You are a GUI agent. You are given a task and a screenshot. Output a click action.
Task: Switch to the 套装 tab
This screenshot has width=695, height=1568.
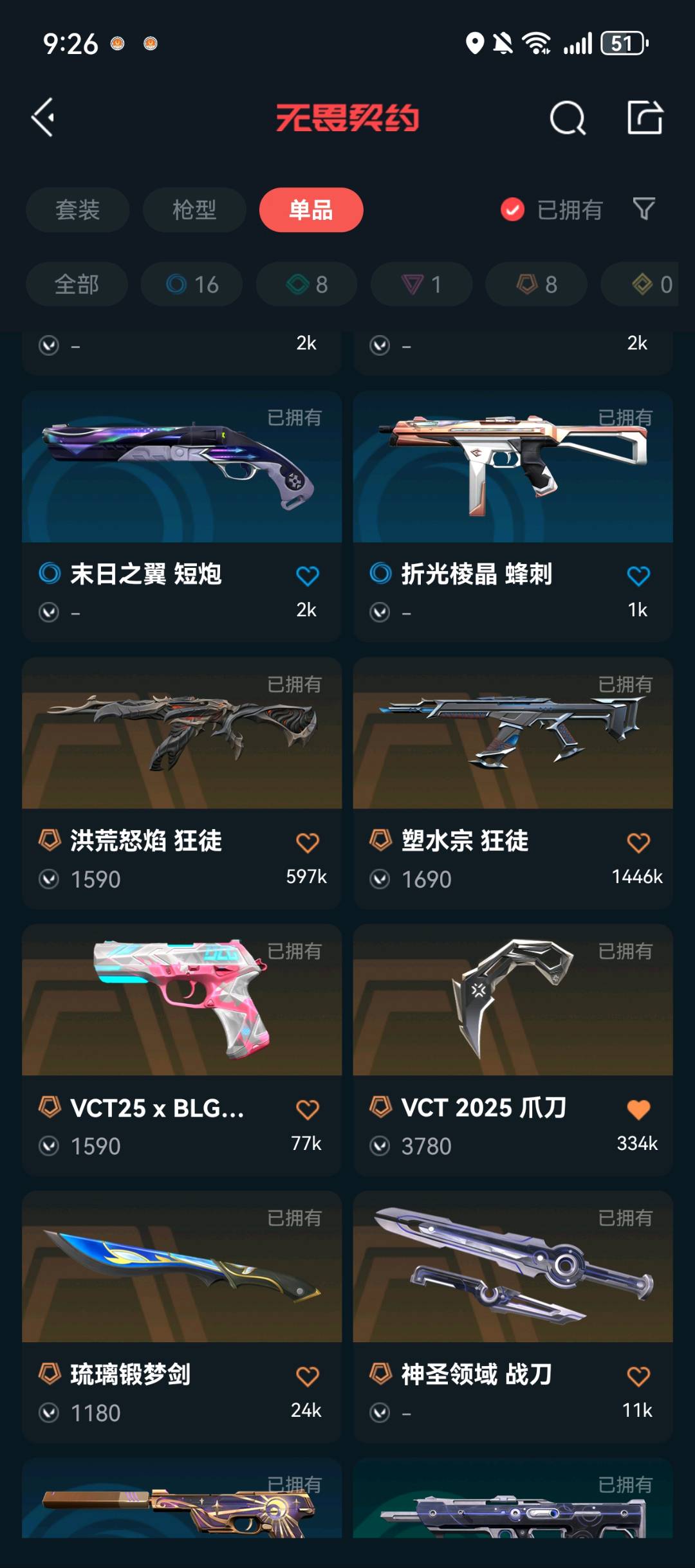(77, 210)
